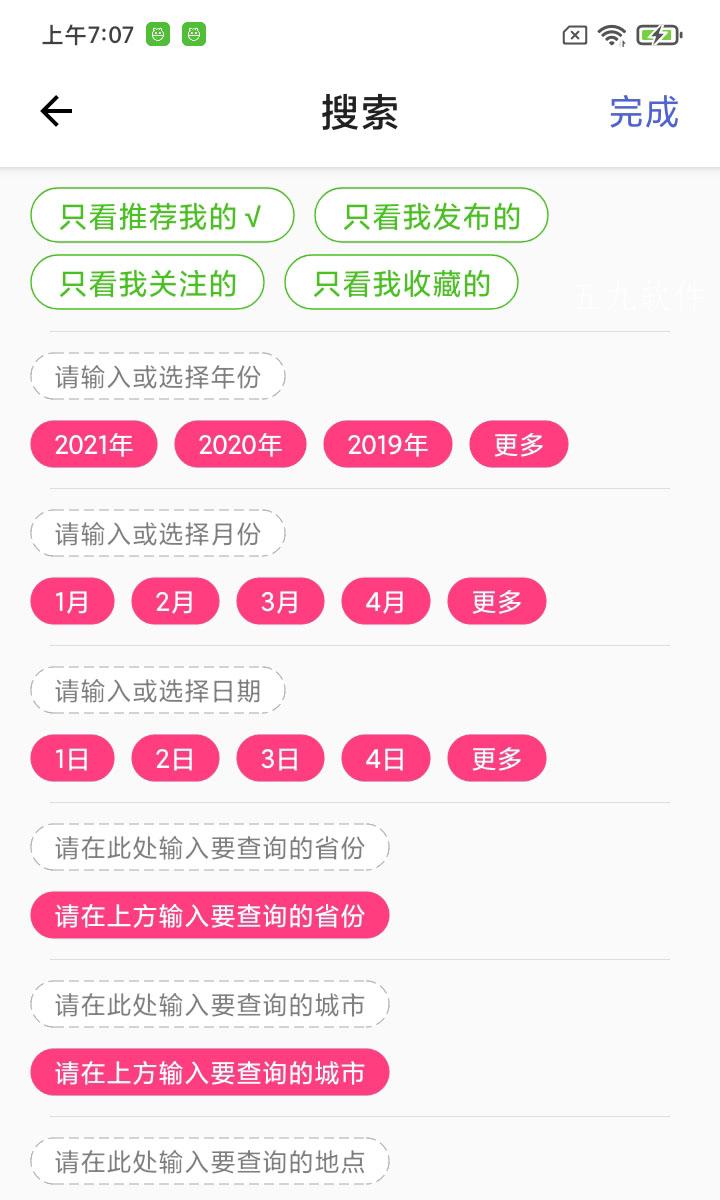Choose the 2019年 year chip
Image resolution: width=720 pixels, height=1200 pixels.
tap(388, 444)
